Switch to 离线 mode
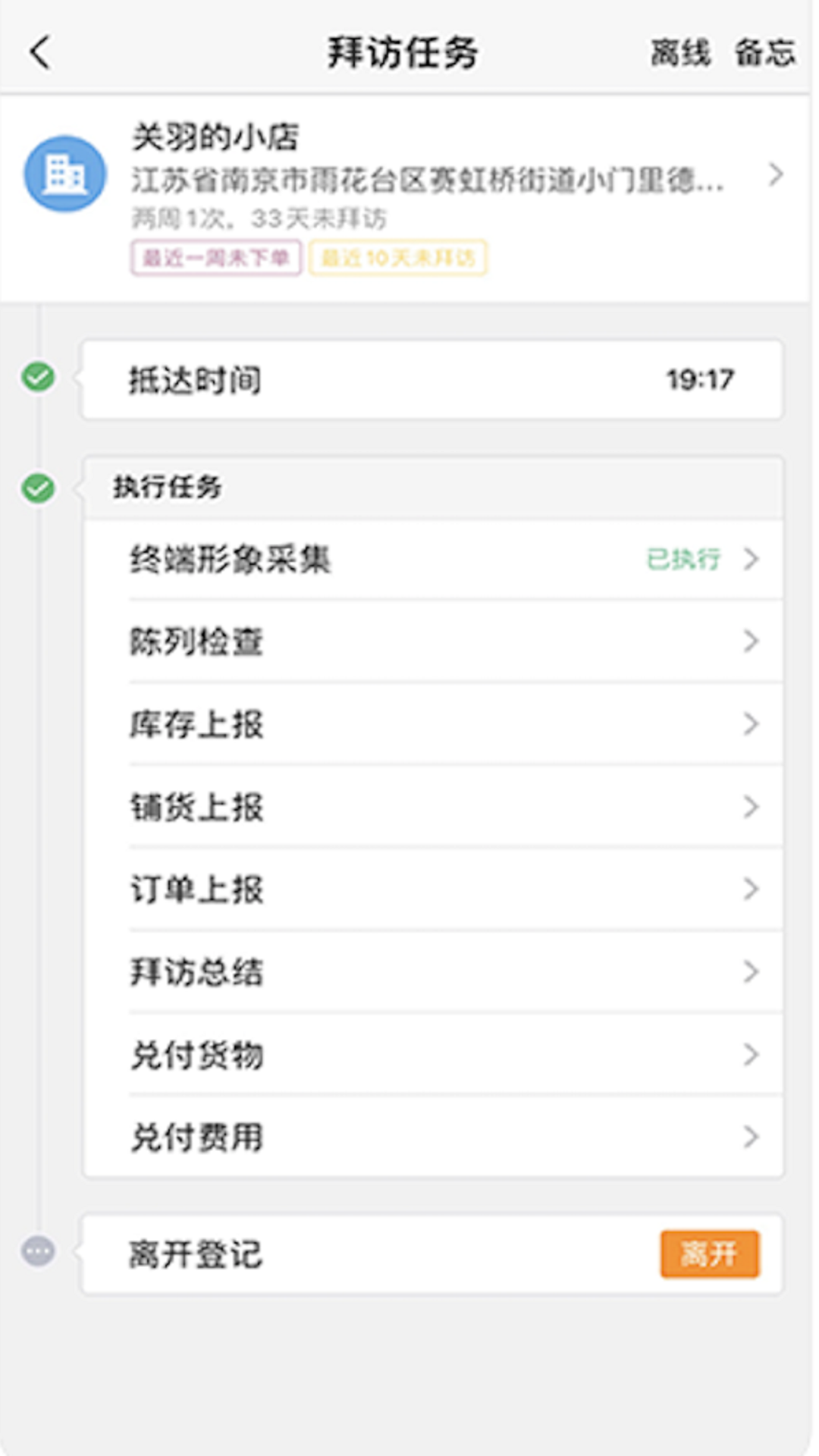 point(680,53)
